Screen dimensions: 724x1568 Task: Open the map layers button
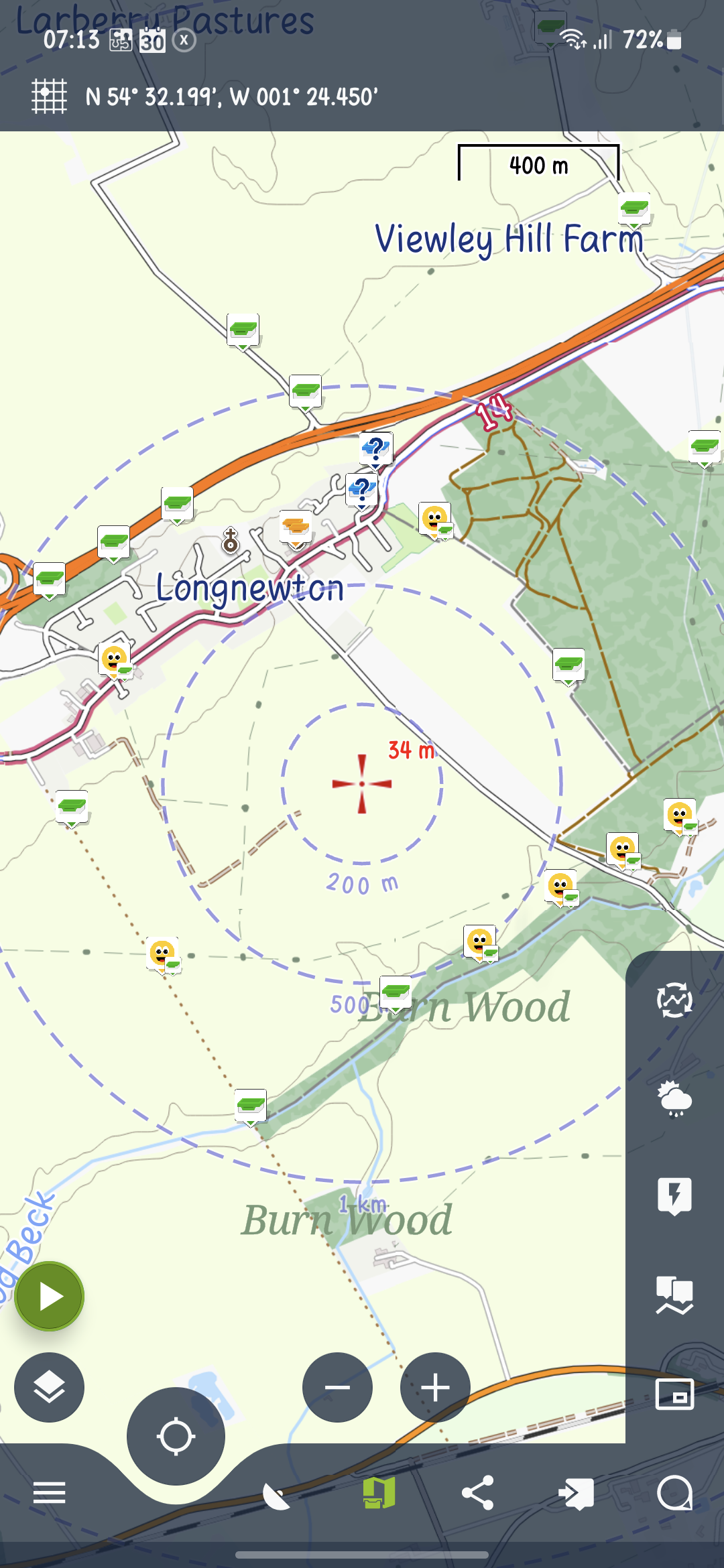pyautogui.click(x=49, y=1387)
